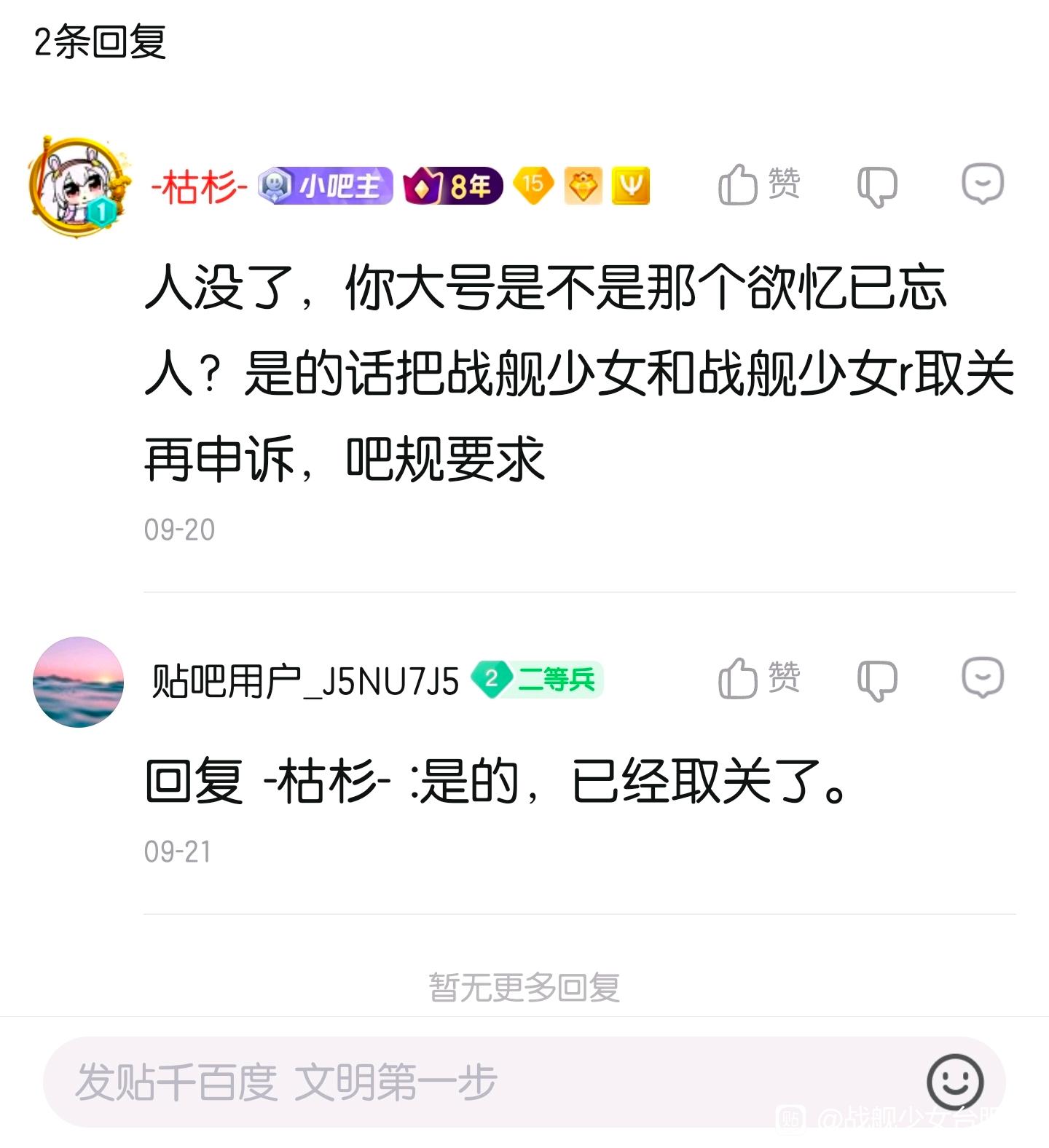Open 贴吧用户_J5NU7J5's sunset avatar

[79, 682]
